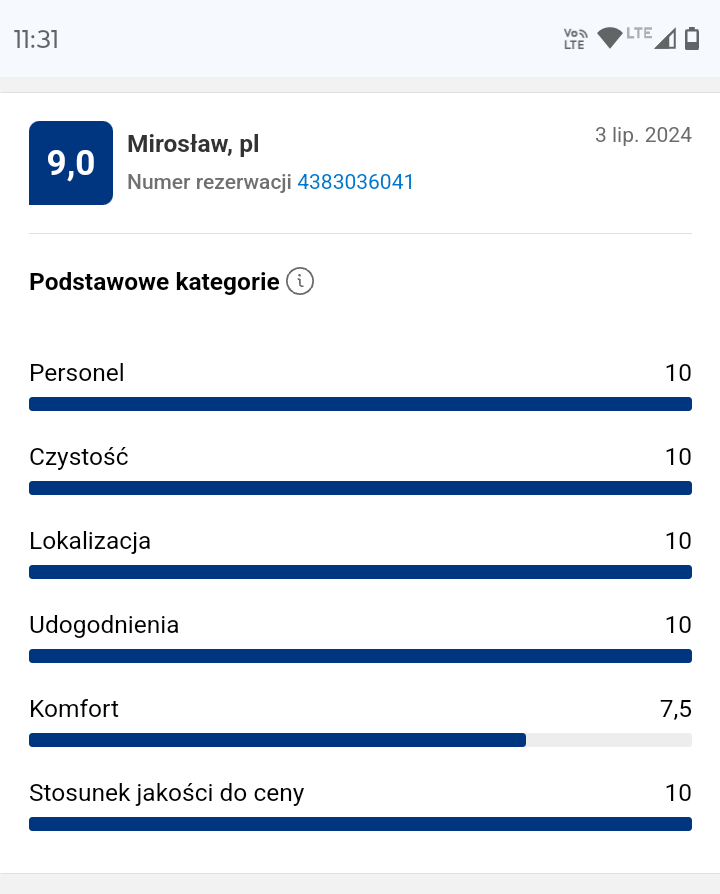
Task: Open reservation number 4383036041 link
Action: coord(355,182)
